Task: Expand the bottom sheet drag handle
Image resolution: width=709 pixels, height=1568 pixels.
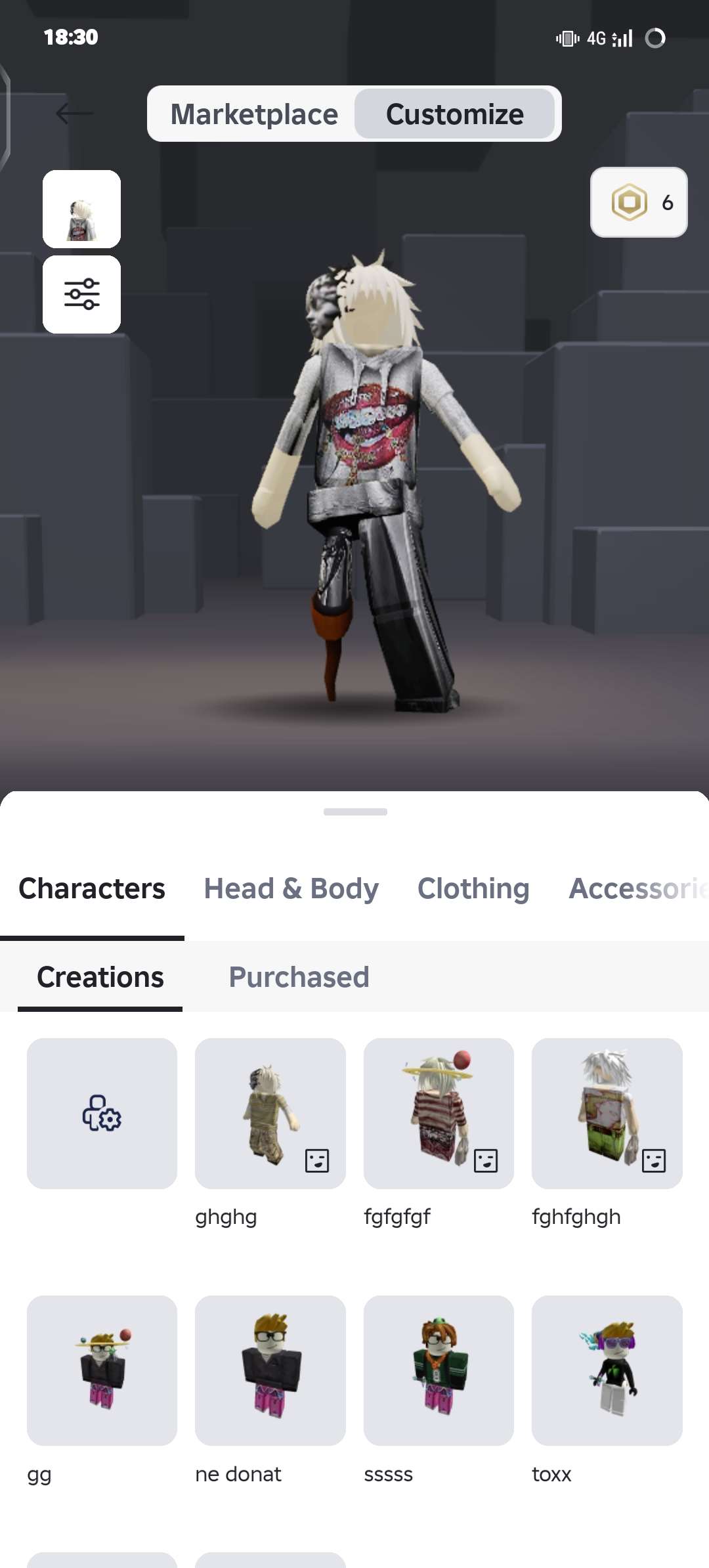Action: point(354,812)
